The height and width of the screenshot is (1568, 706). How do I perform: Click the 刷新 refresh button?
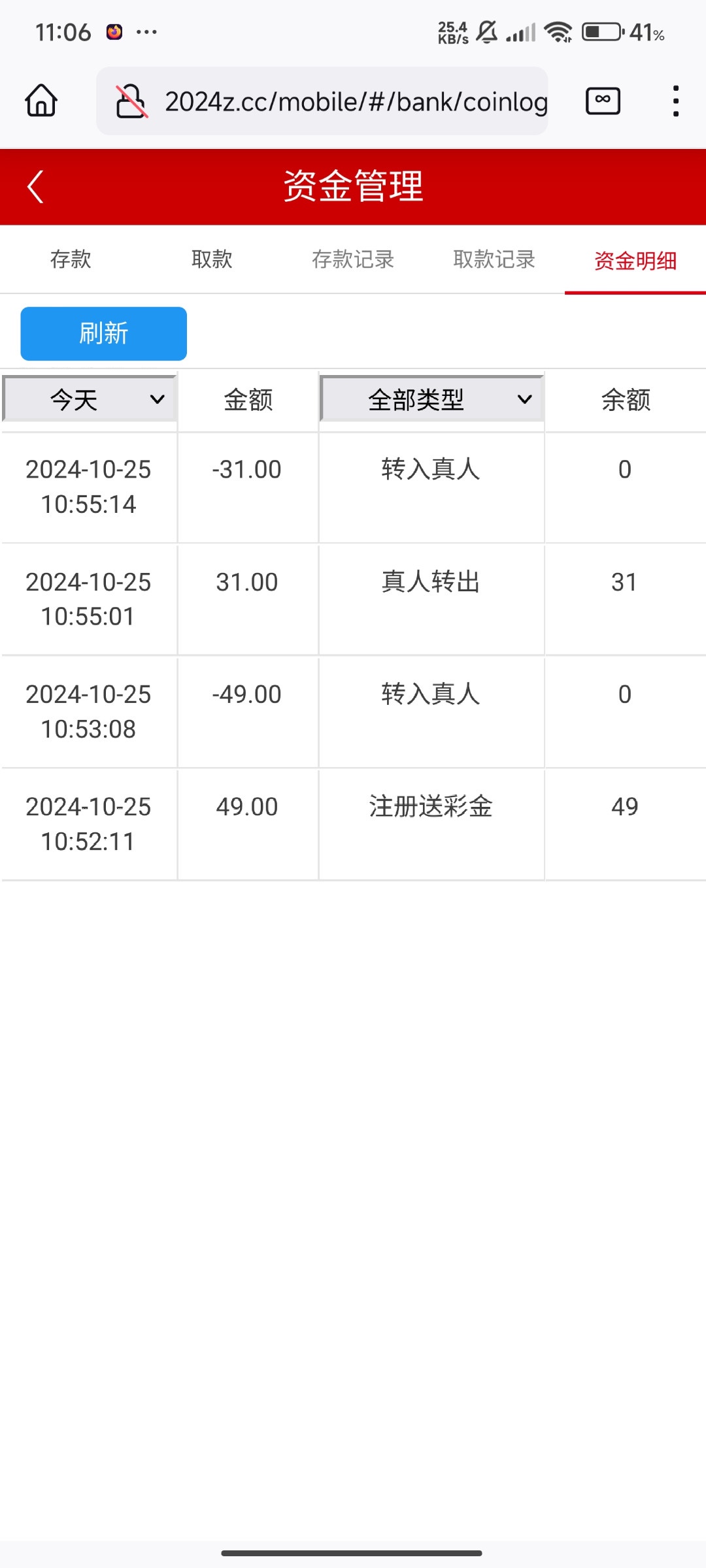[103, 333]
